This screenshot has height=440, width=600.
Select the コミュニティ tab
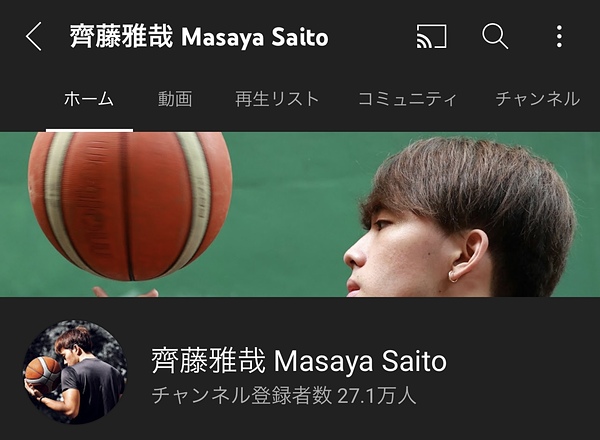pos(407,99)
